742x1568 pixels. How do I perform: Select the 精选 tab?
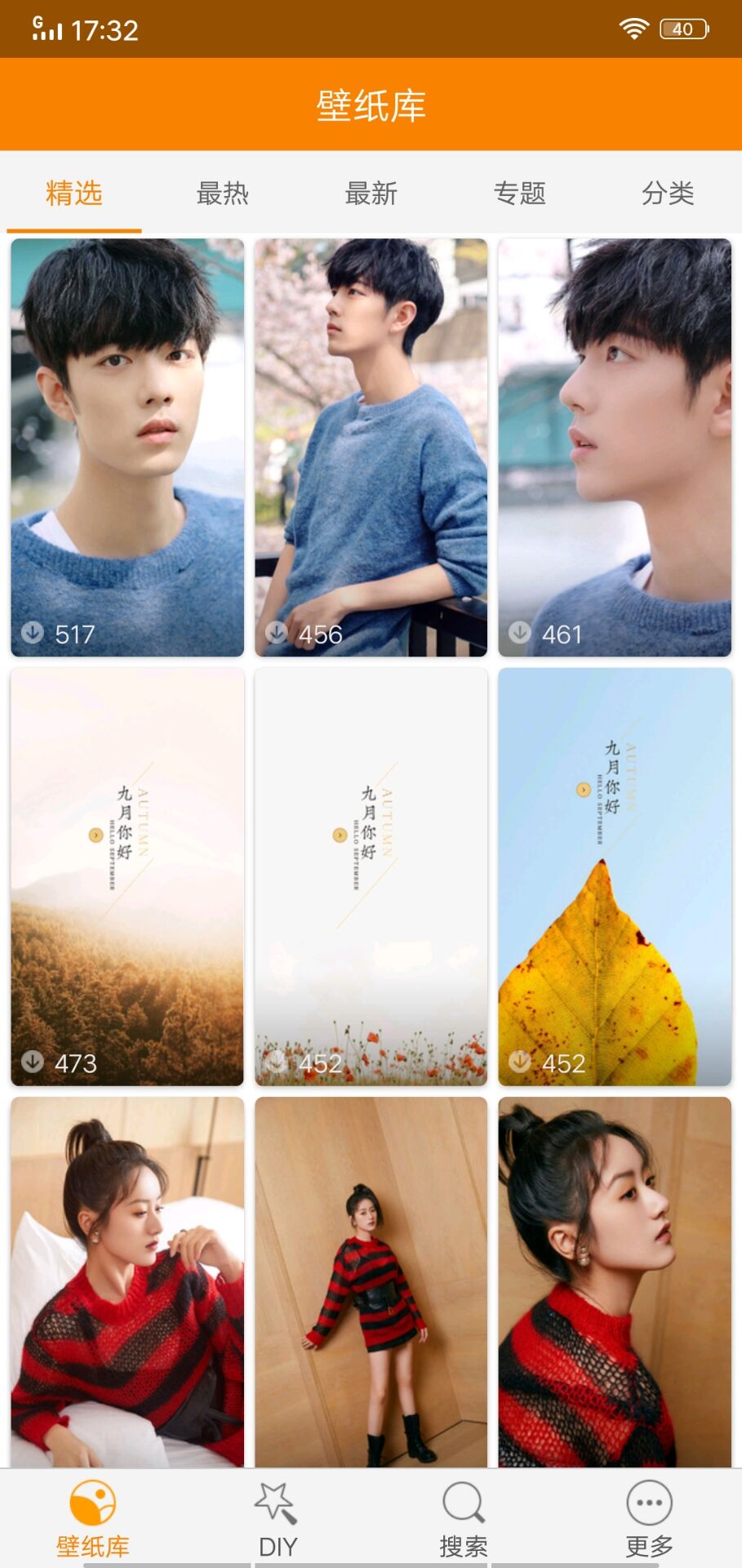tap(74, 194)
